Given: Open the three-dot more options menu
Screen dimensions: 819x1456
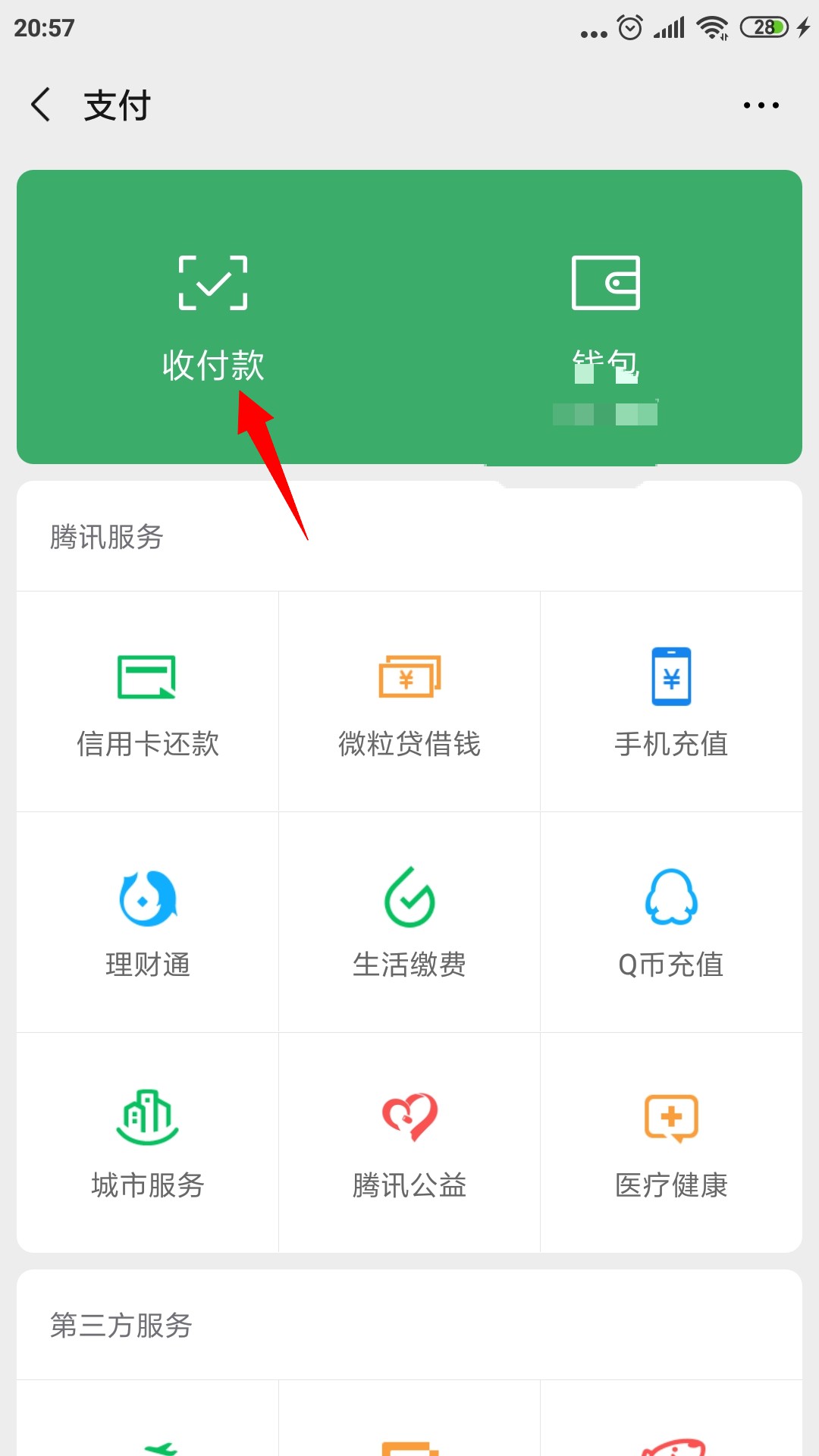Looking at the screenshot, I should (x=760, y=105).
